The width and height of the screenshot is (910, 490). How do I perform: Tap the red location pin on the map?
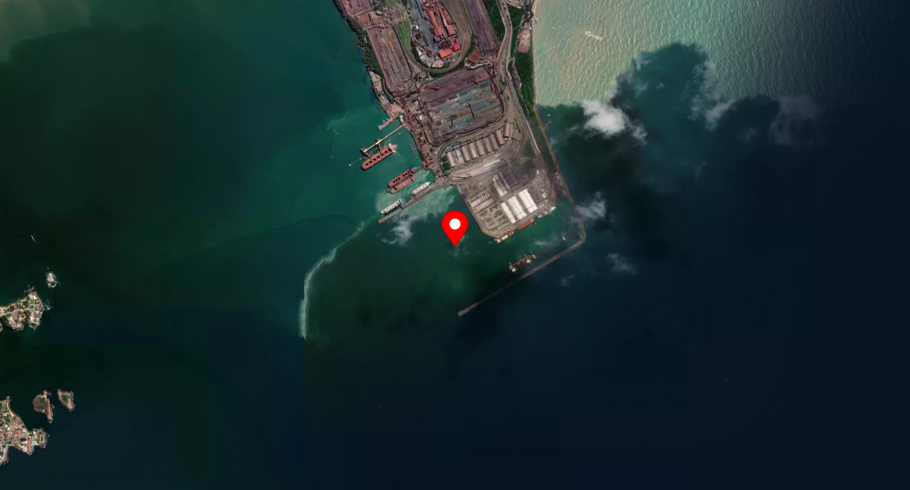click(455, 226)
